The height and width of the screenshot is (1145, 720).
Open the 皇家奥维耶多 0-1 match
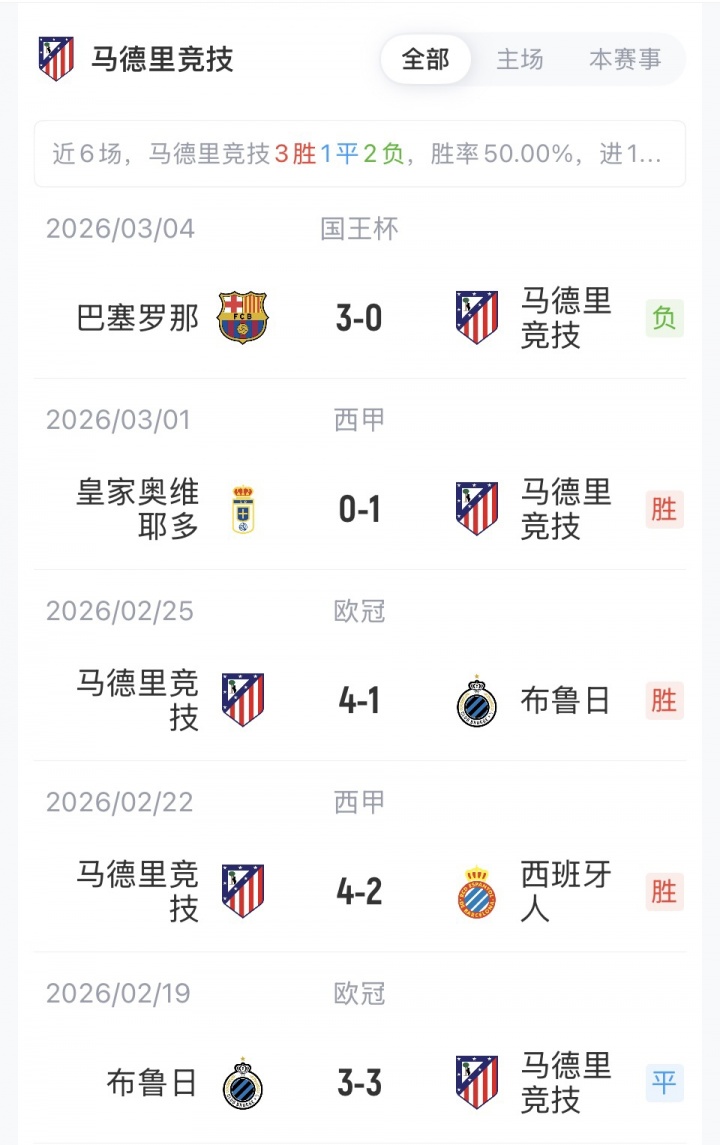pyautogui.click(x=359, y=510)
